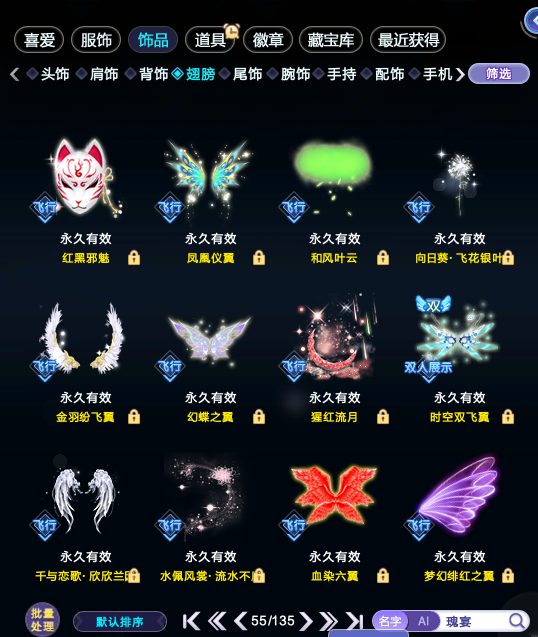Open the 筛选 filter button
538x637 pixels.
coord(499,74)
